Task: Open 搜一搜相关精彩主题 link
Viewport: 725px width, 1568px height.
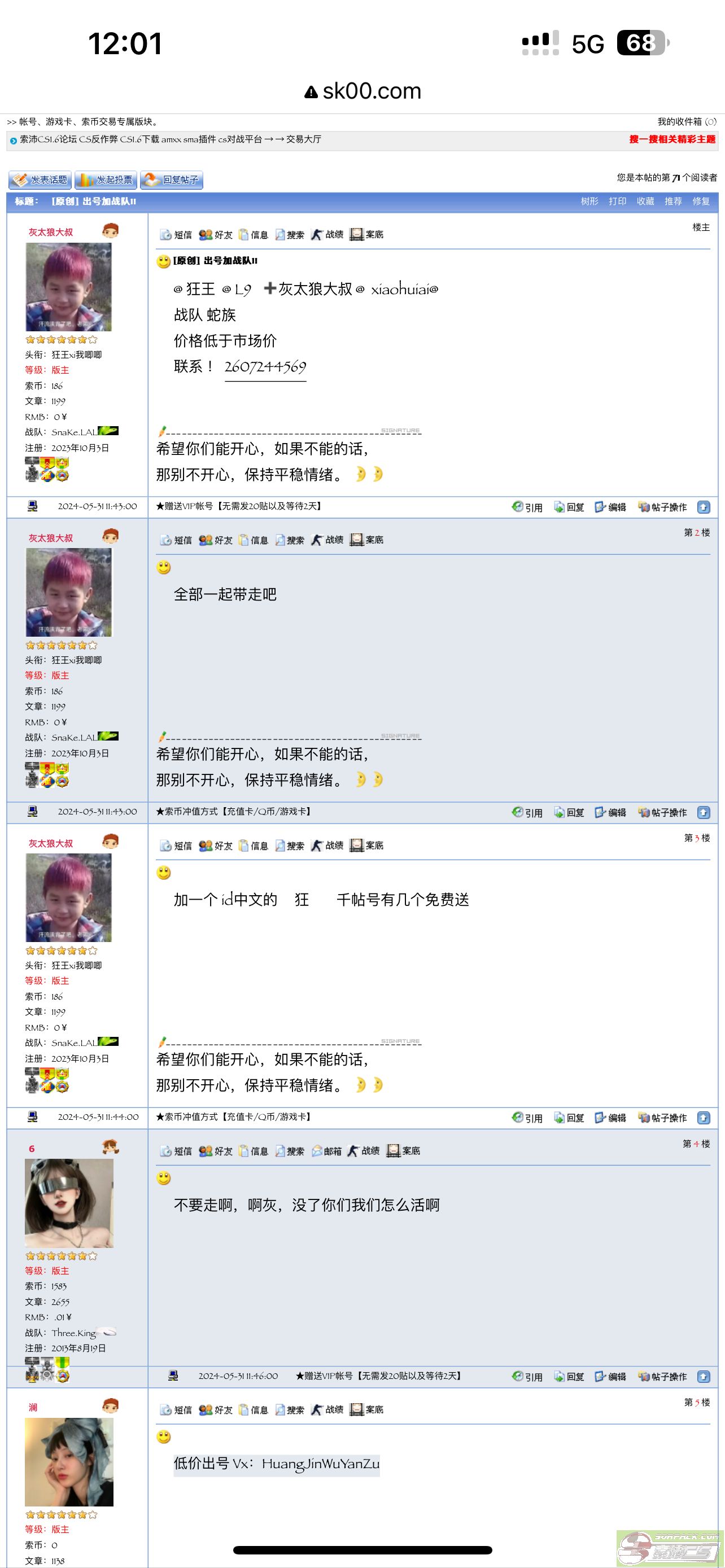Action: click(x=672, y=139)
